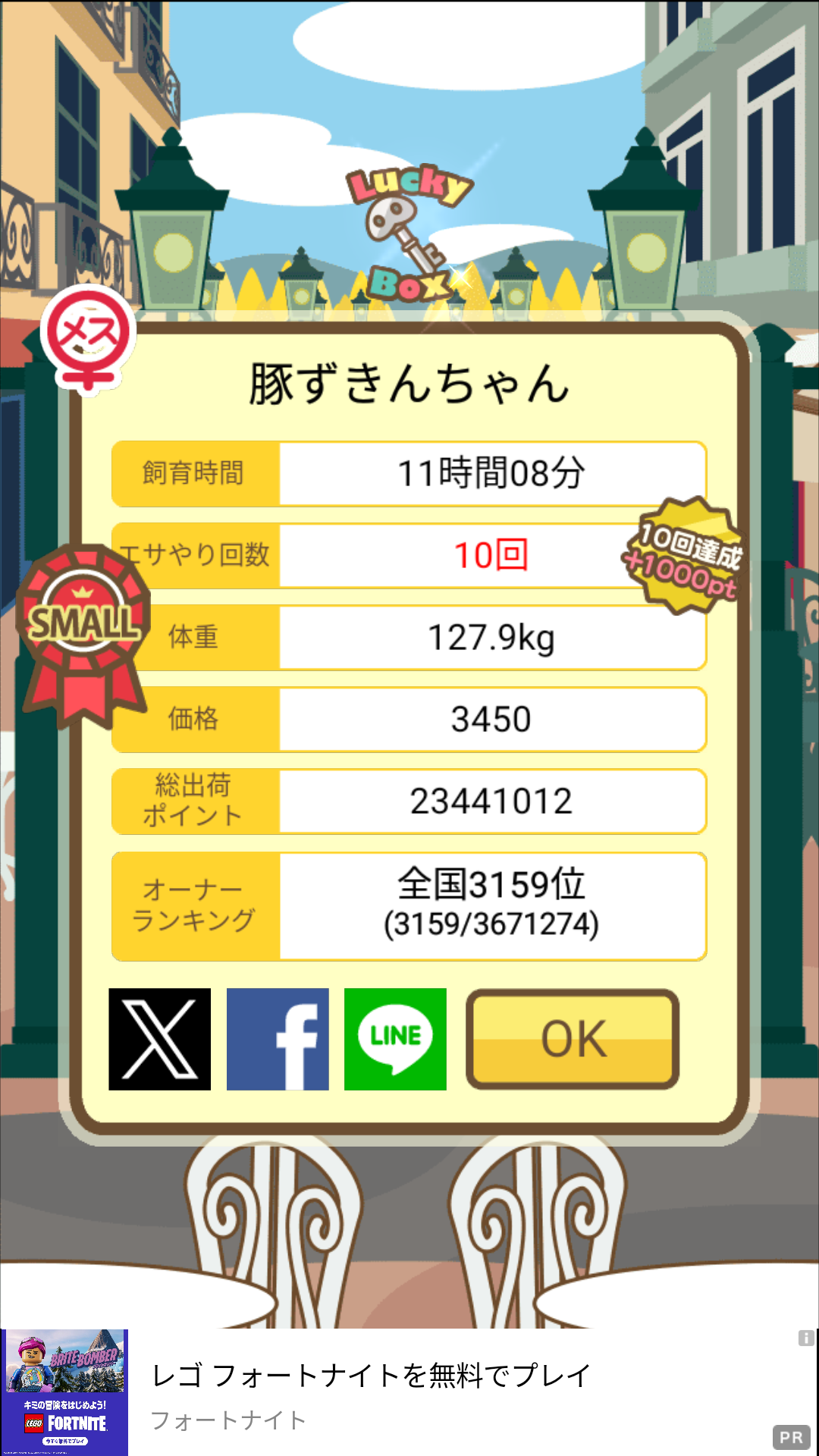Share the result on X
The width and height of the screenshot is (819, 1456).
[x=160, y=1039]
